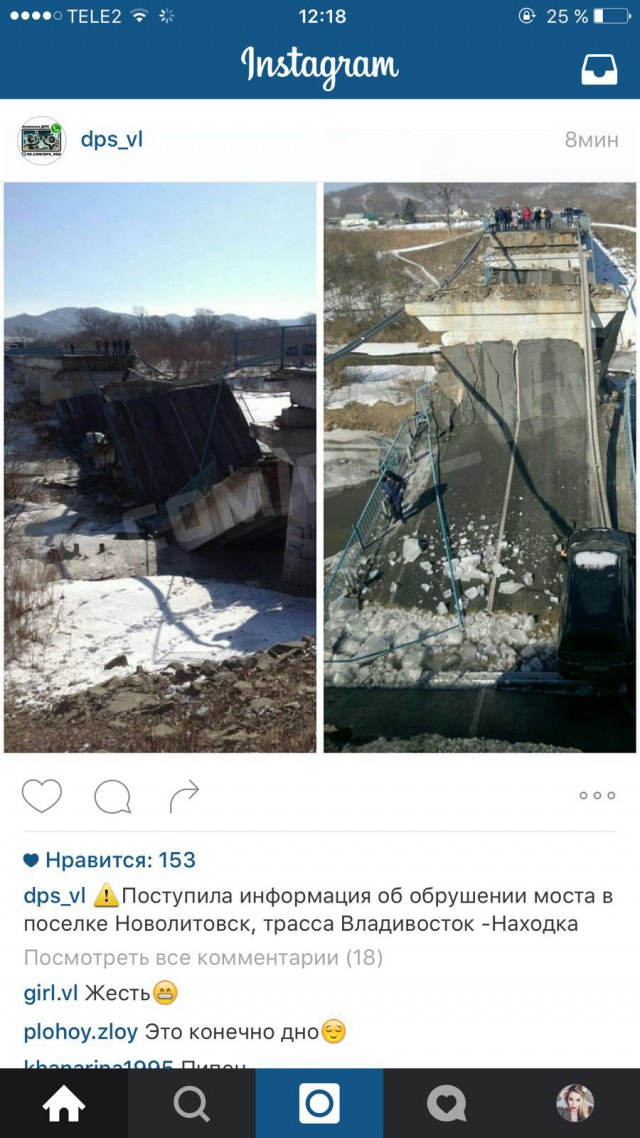Image resolution: width=640 pixels, height=1138 pixels.
Task: Open the bridge collapse photo post
Action: point(320,467)
